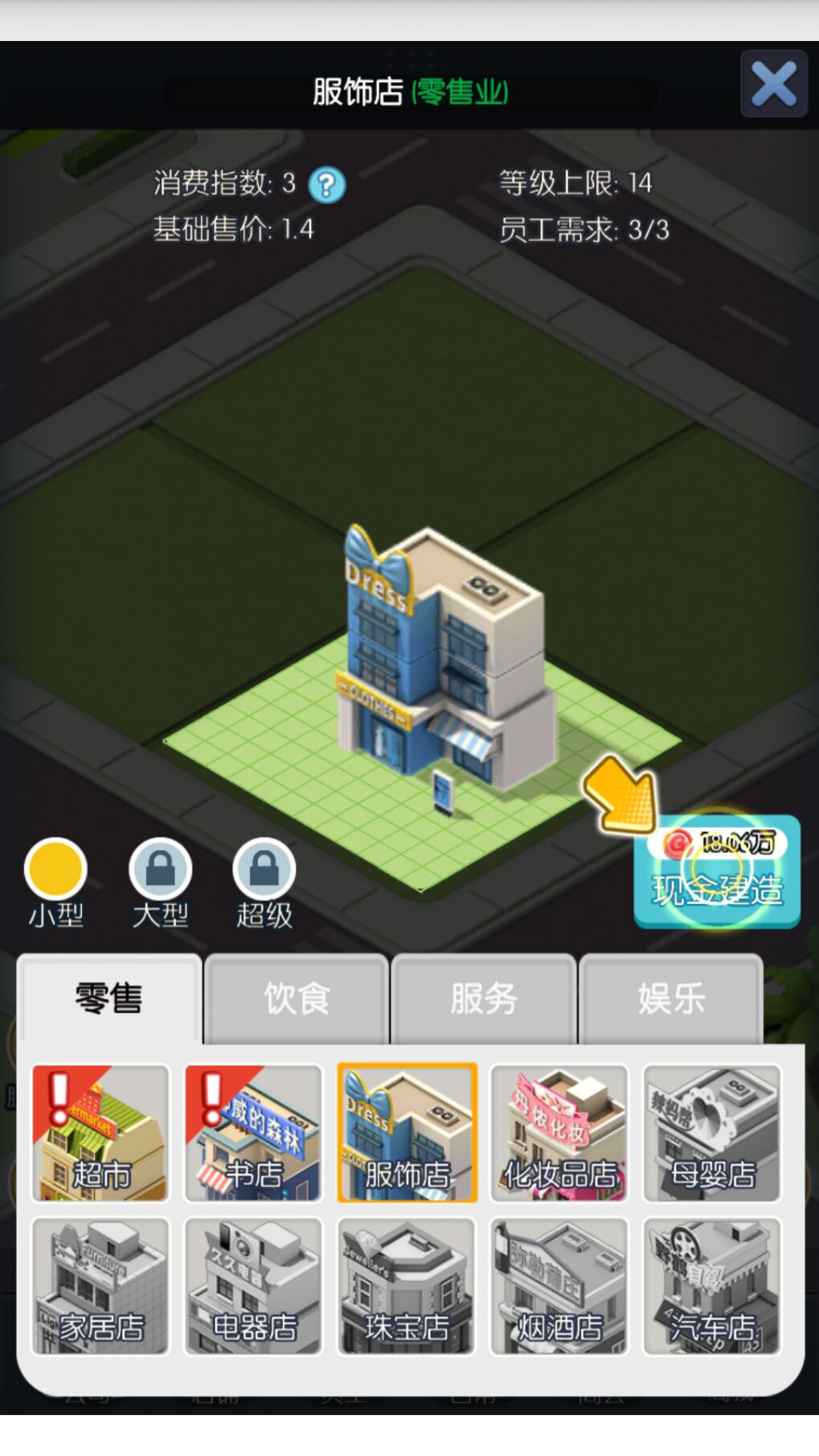
Task: Select the locked 大型 size option
Action: pos(160,869)
